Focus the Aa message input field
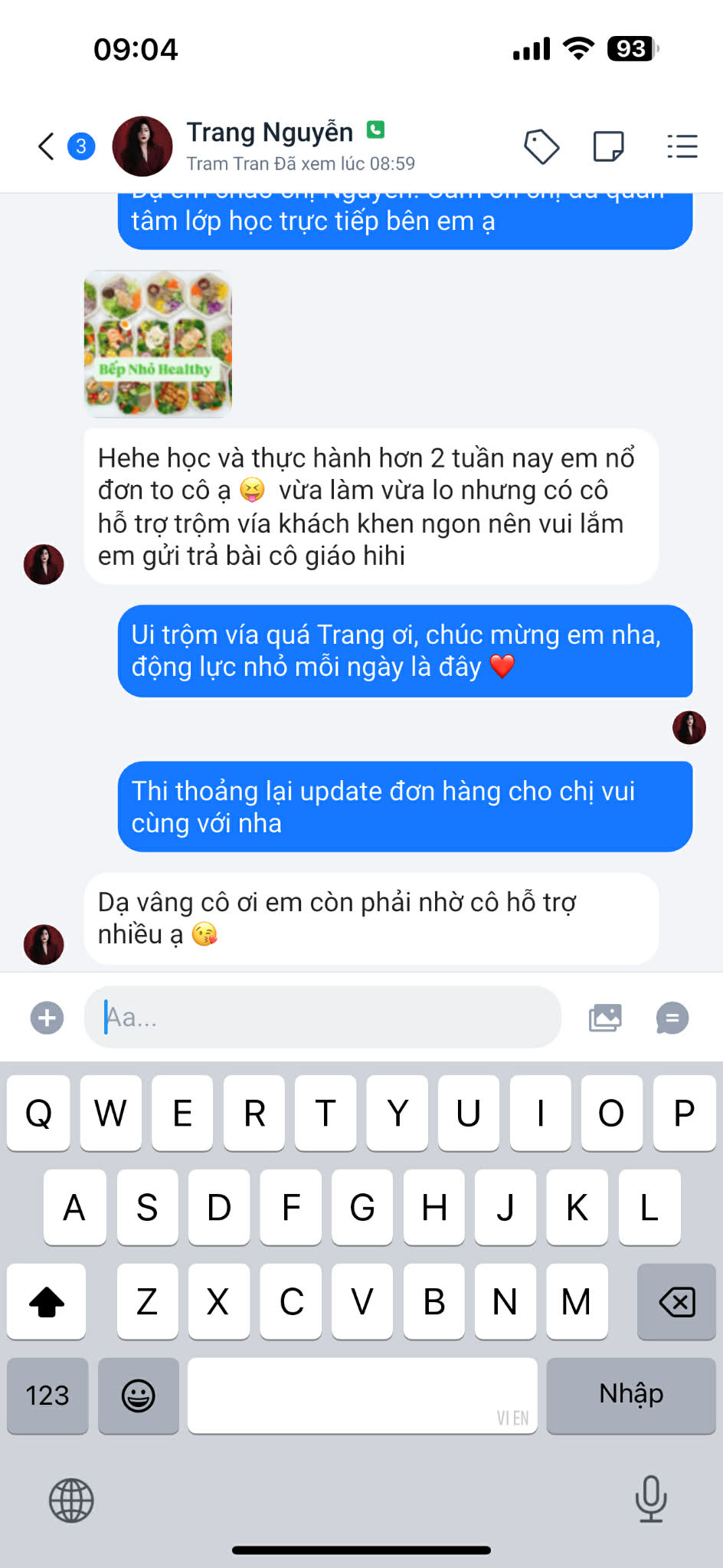The width and height of the screenshot is (723, 1568). 322,1018
